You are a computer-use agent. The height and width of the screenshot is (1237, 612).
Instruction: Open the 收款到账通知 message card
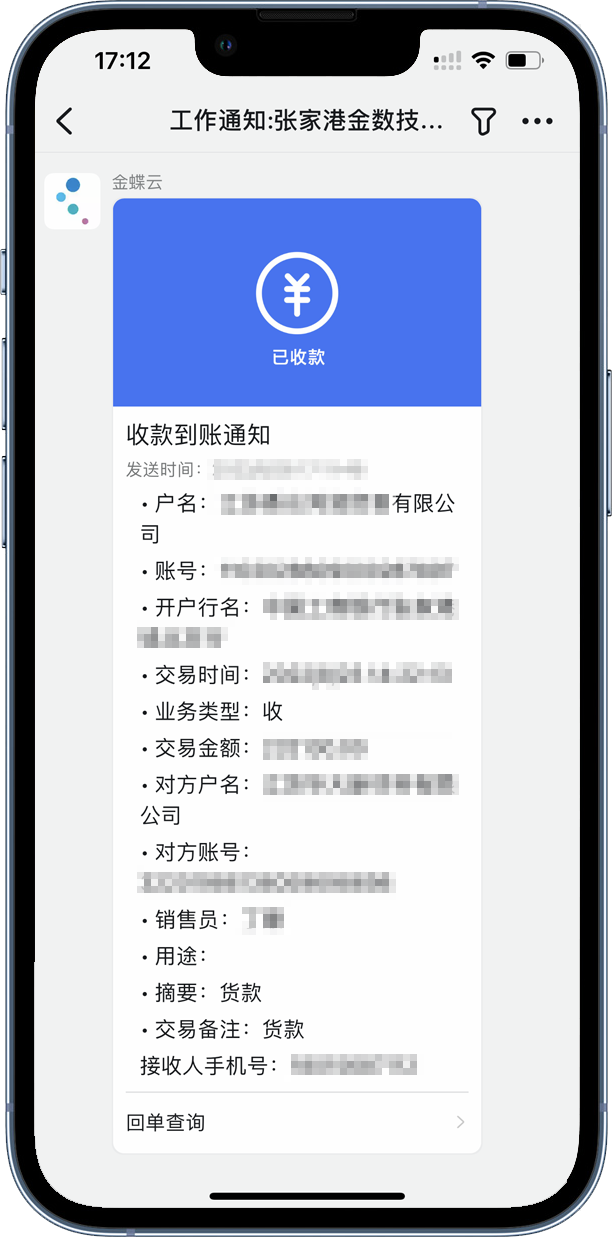click(297, 675)
